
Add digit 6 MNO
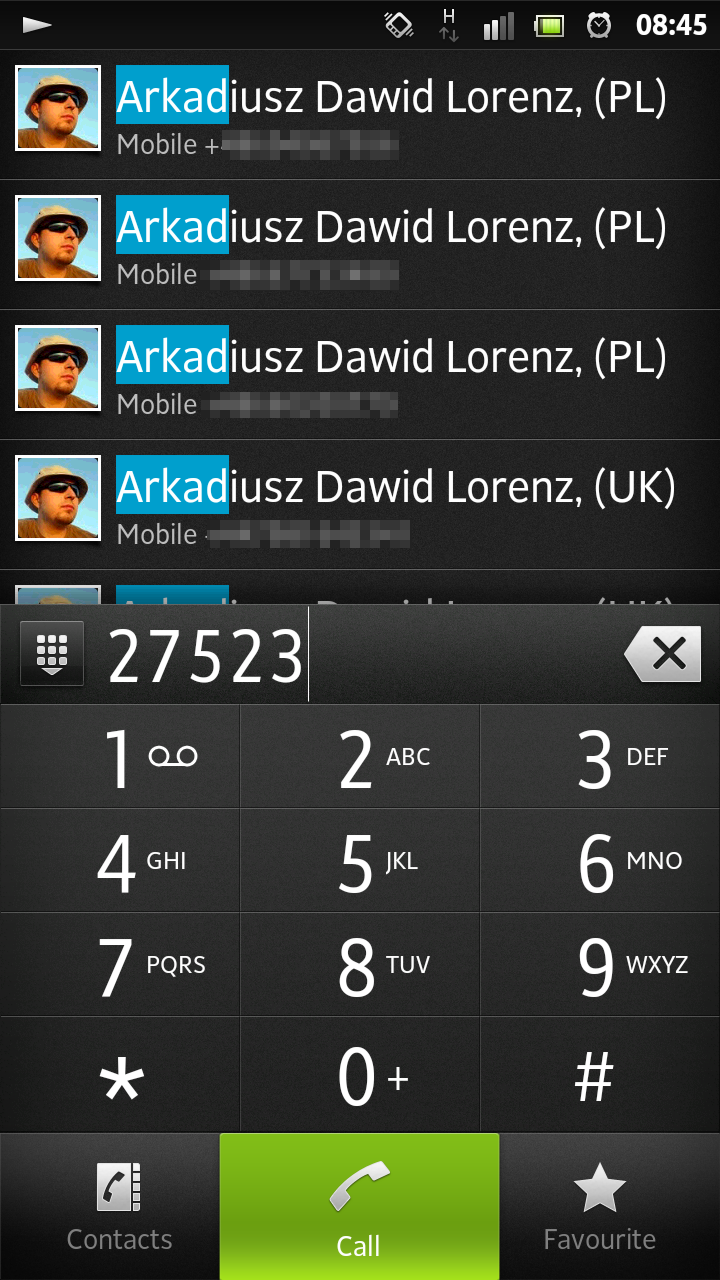[600, 861]
